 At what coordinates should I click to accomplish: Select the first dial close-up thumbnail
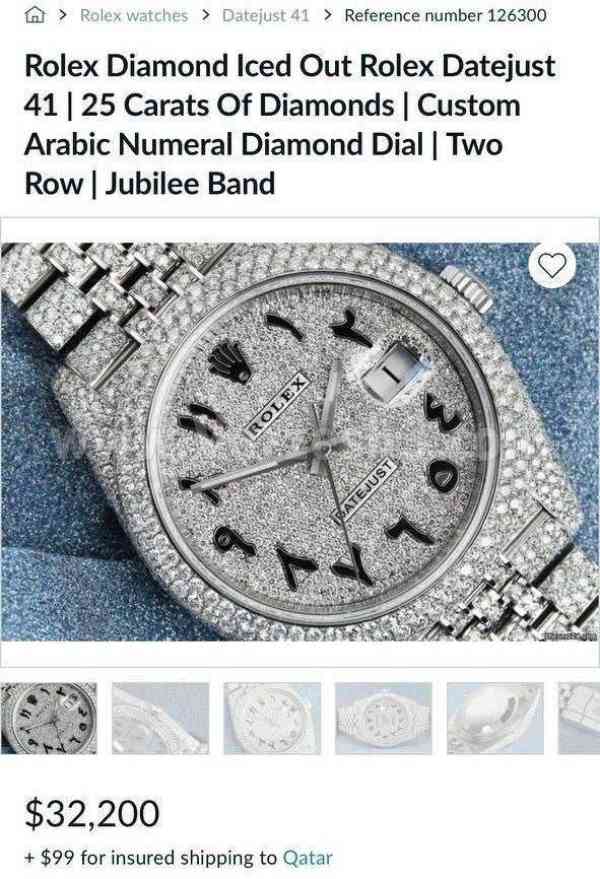[49, 718]
